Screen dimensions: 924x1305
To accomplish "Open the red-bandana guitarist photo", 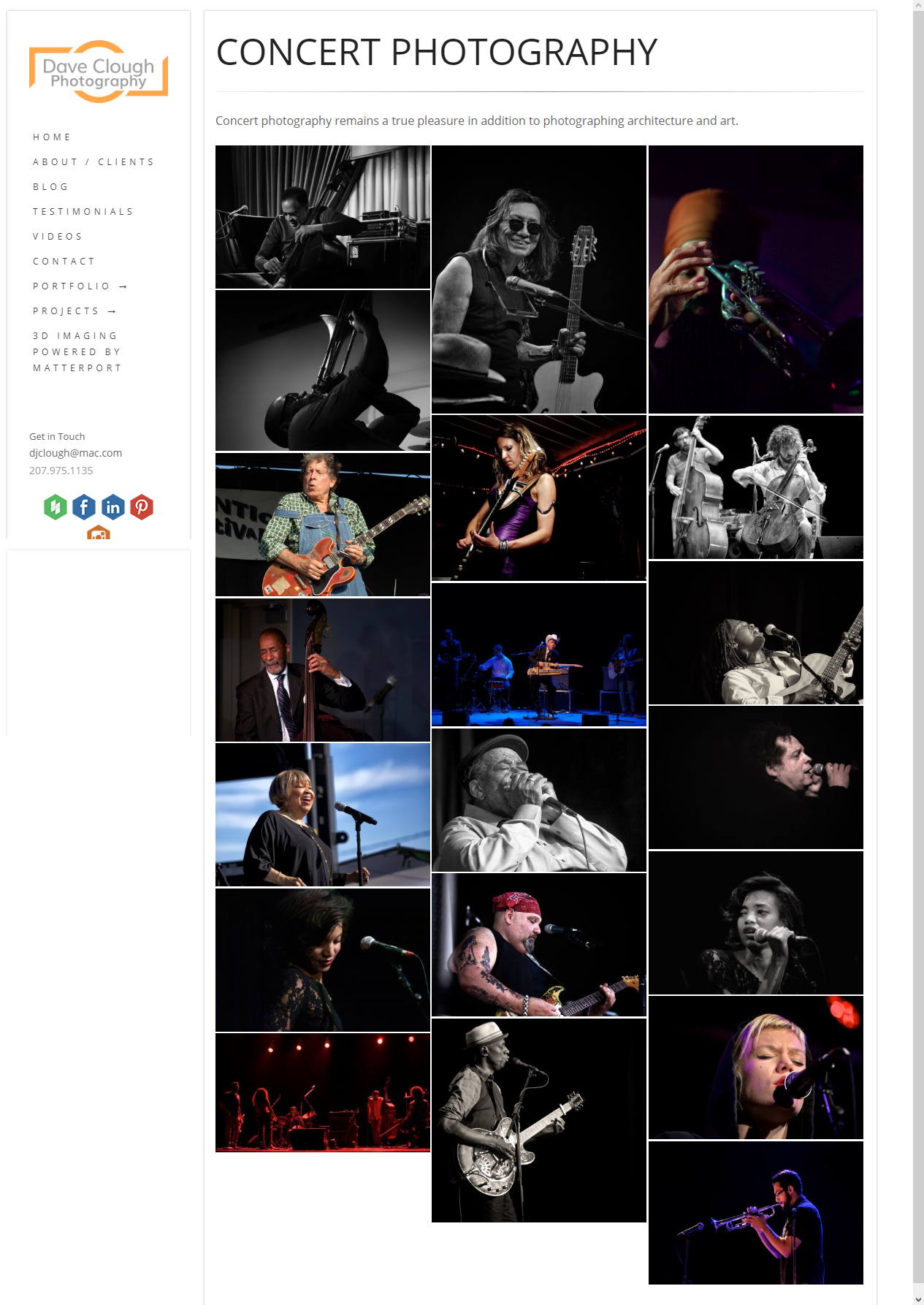I will 538,945.
